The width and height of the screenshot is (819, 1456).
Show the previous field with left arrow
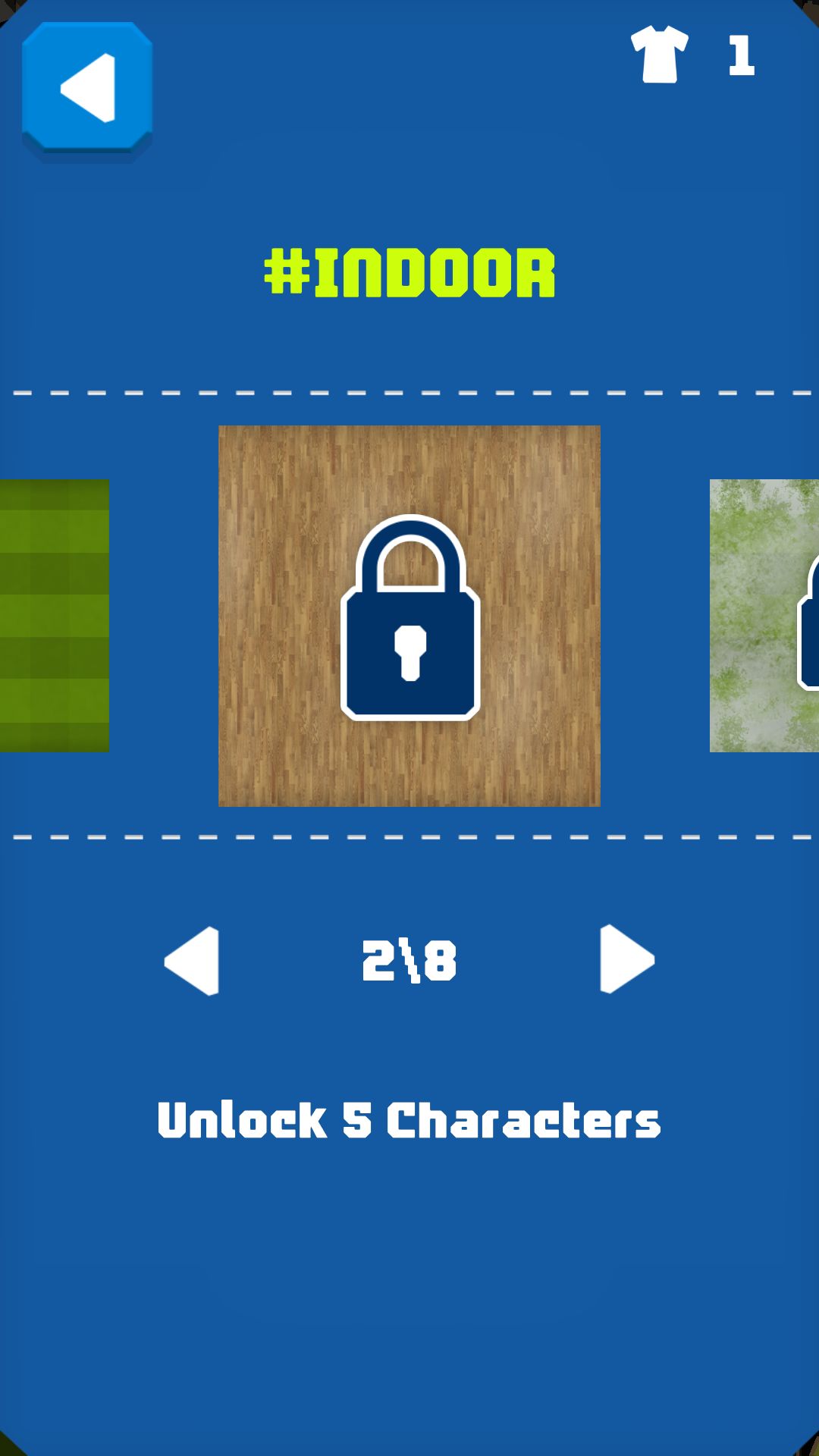tap(192, 960)
